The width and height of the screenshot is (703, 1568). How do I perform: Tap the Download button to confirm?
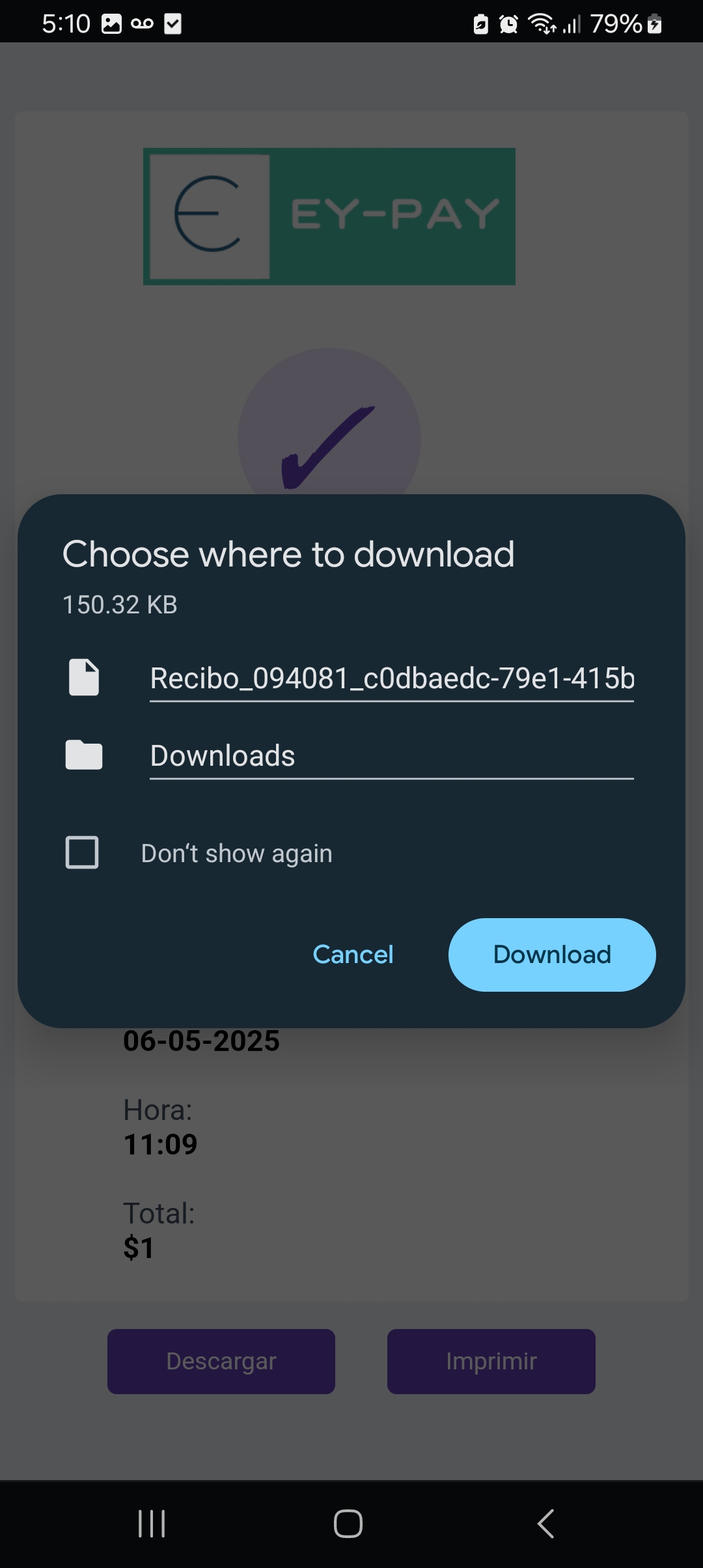551,955
